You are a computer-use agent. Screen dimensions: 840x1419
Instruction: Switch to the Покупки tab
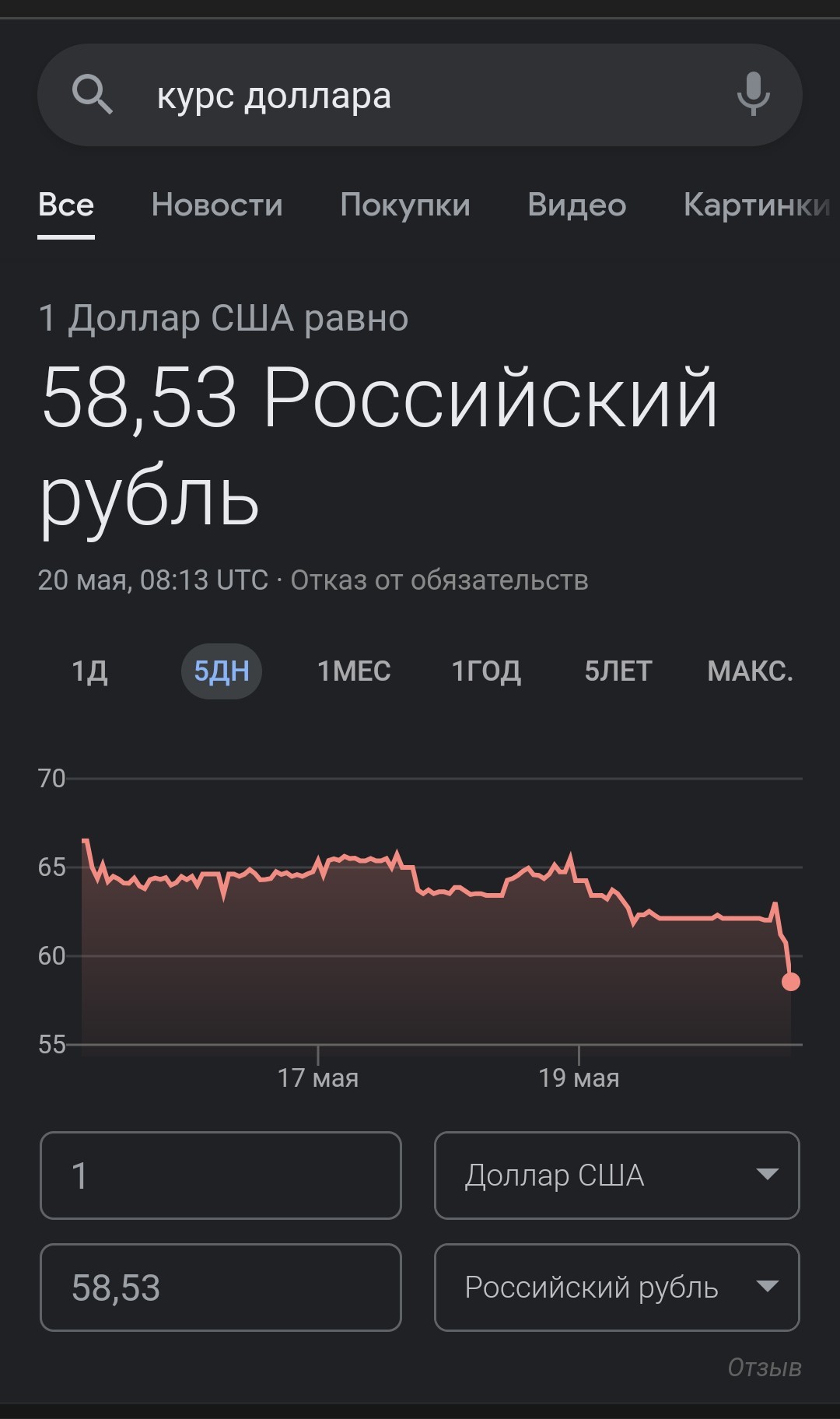405,205
